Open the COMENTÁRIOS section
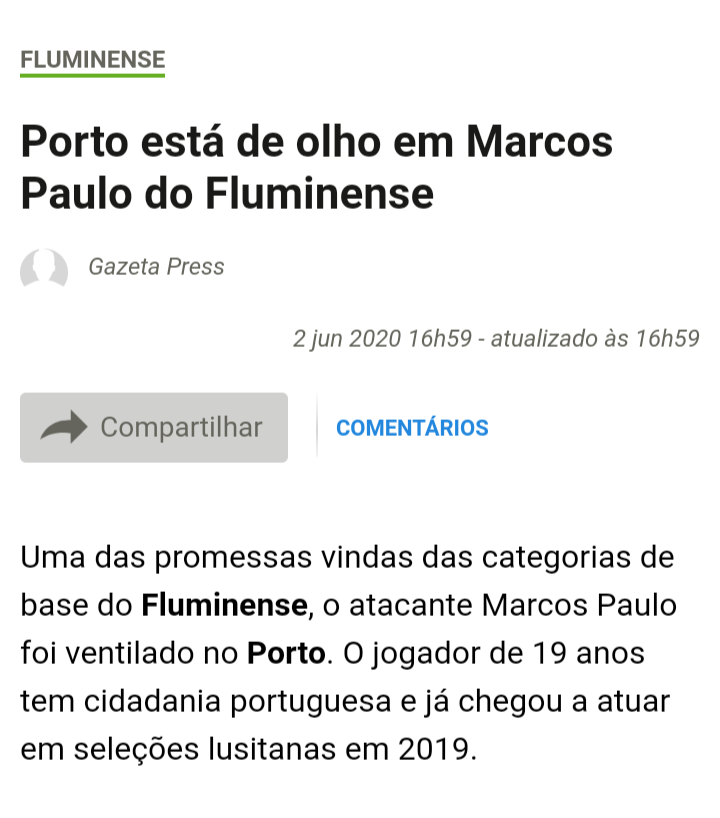The height and width of the screenshot is (818, 720). coord(412,428)
